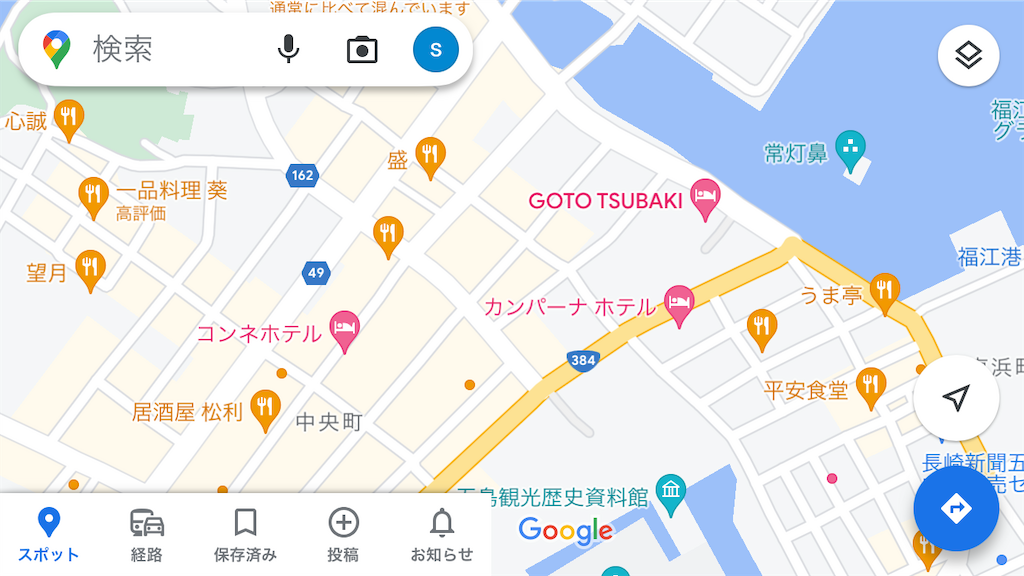
Task: Switch to the 経路 tab
Action: (146, 534)
